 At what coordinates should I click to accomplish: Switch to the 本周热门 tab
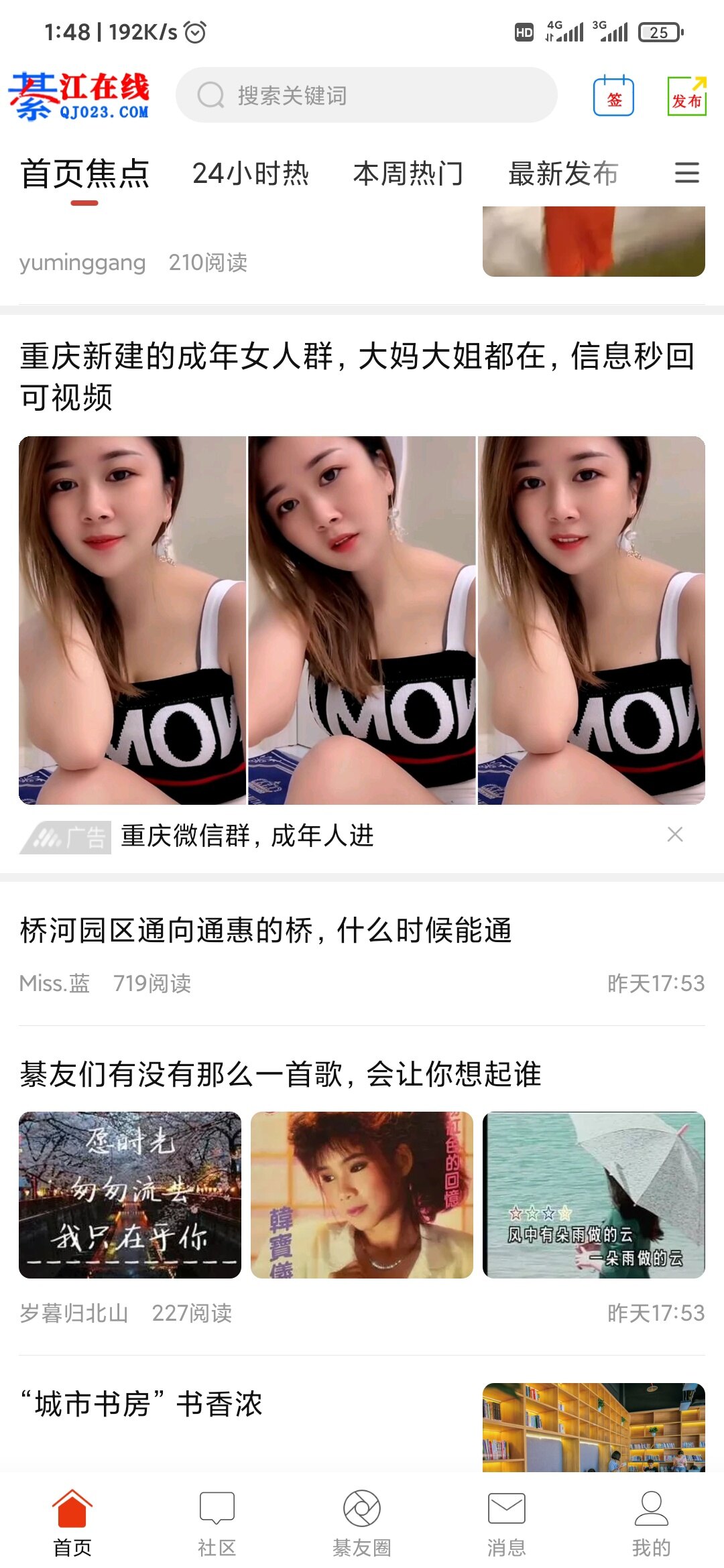(408, 174)
